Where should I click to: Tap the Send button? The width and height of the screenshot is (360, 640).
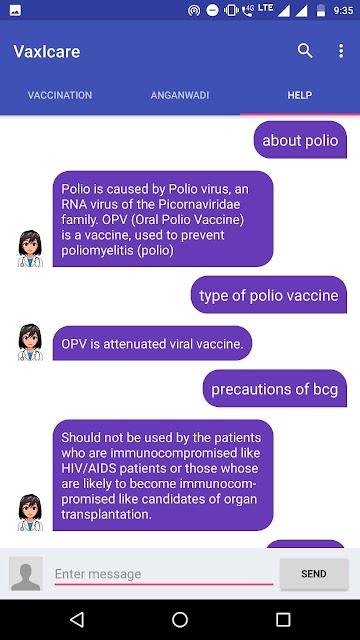(314, 573)
